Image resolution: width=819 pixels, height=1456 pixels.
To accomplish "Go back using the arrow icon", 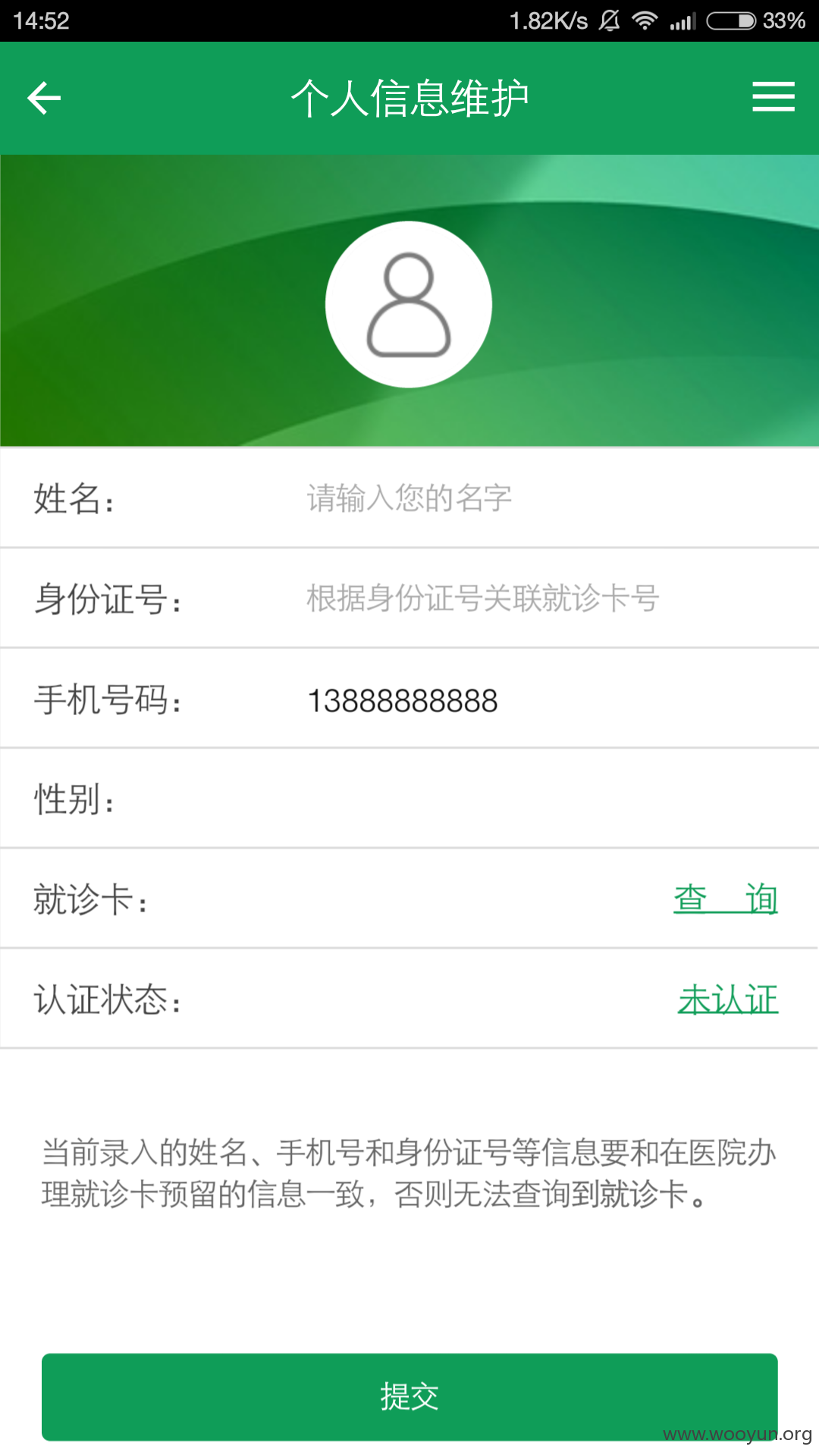I will pyautogui.click(x=44, y=98).
